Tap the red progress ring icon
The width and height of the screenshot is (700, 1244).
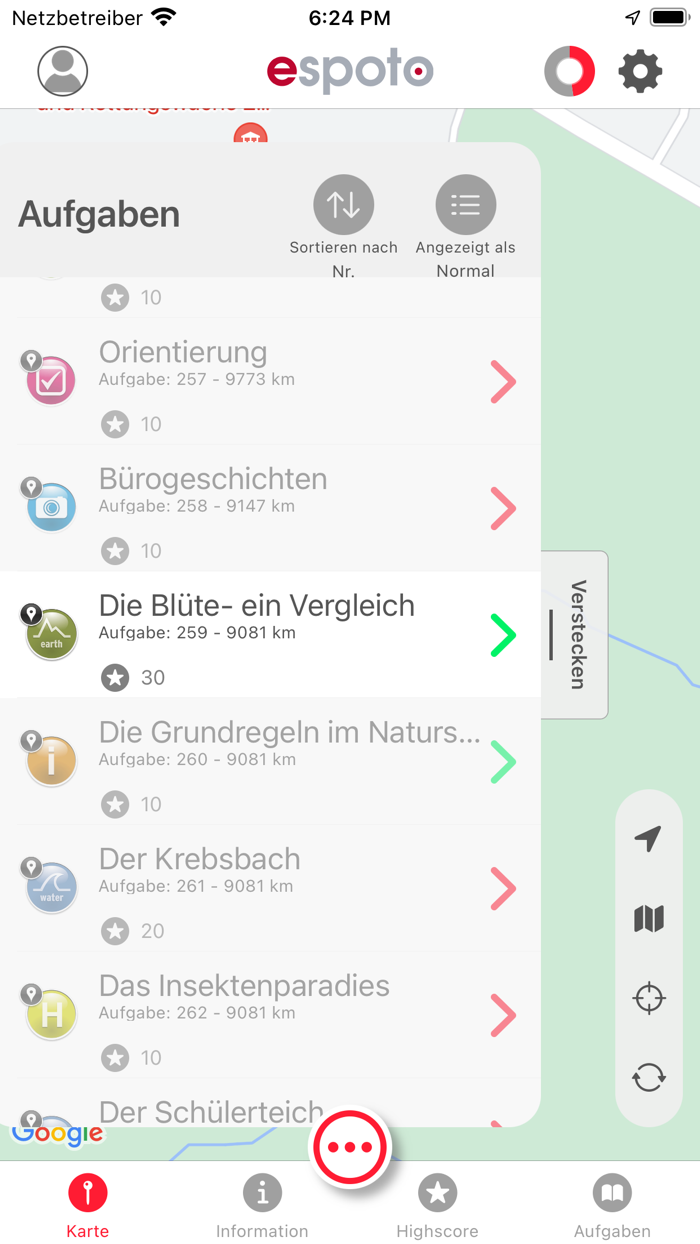(570, 72)
